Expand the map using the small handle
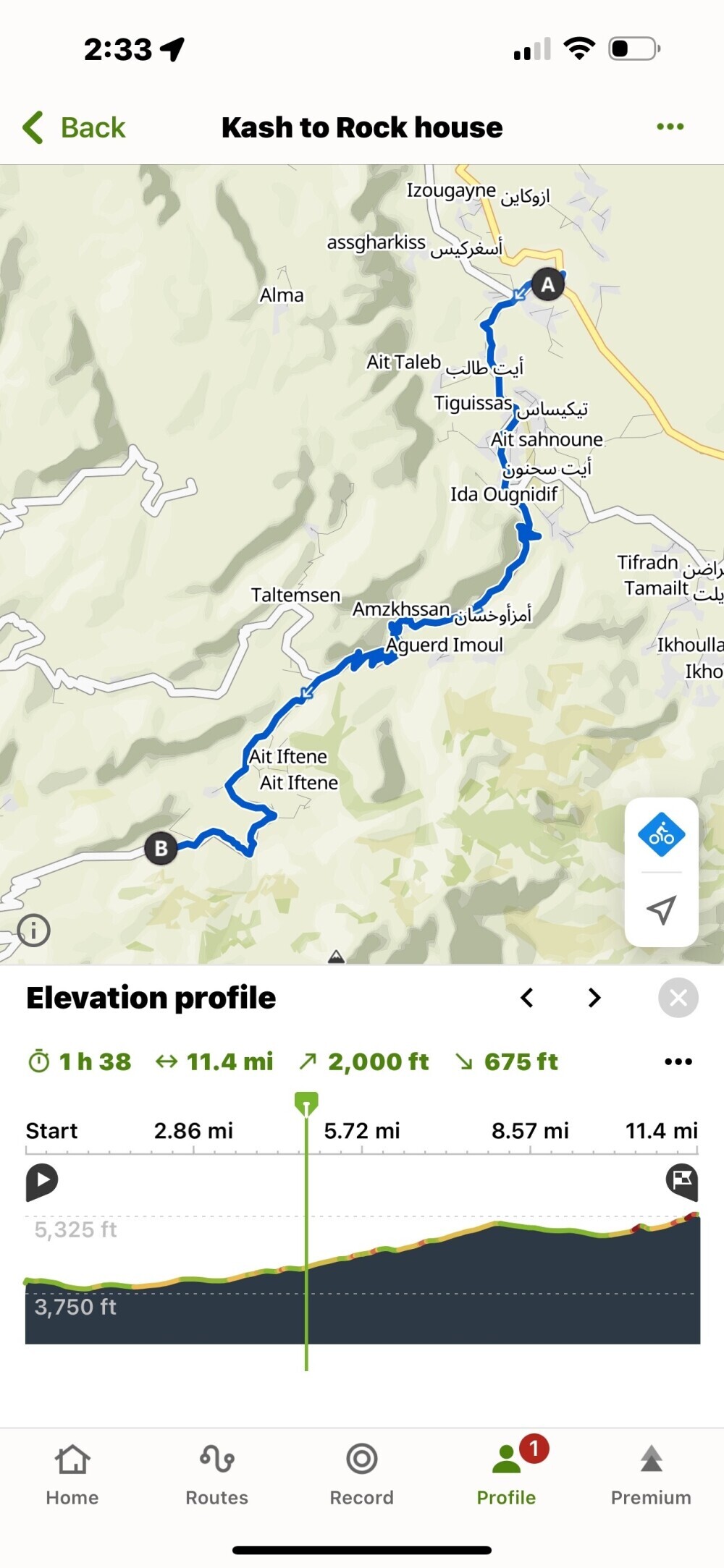 337,957
